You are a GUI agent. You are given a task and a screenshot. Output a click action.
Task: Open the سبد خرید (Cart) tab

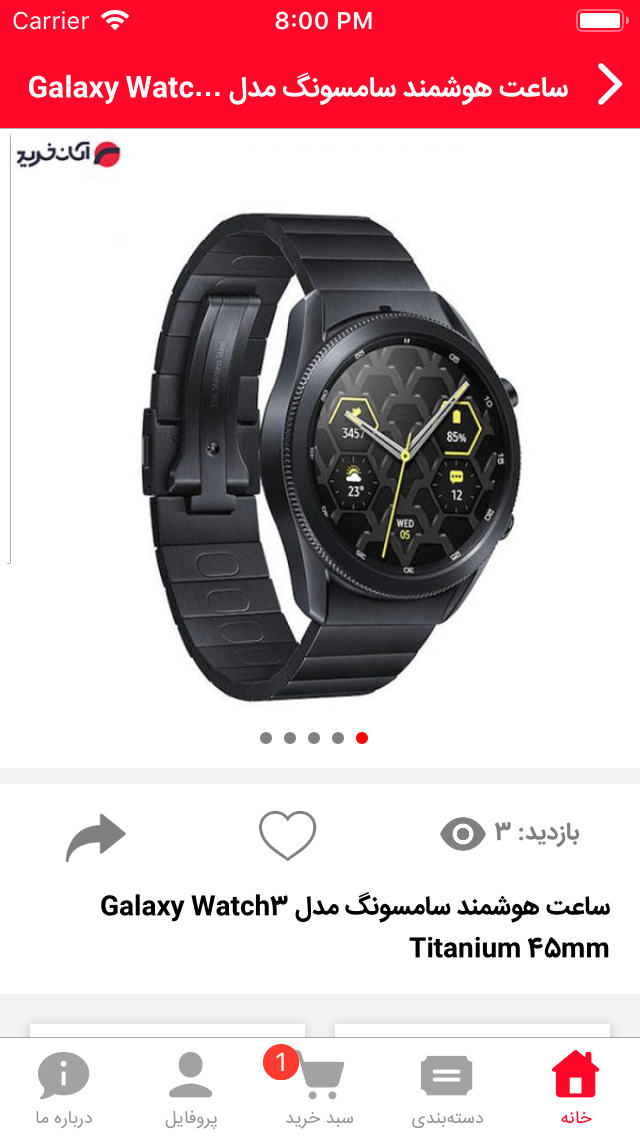[320, 1088]
